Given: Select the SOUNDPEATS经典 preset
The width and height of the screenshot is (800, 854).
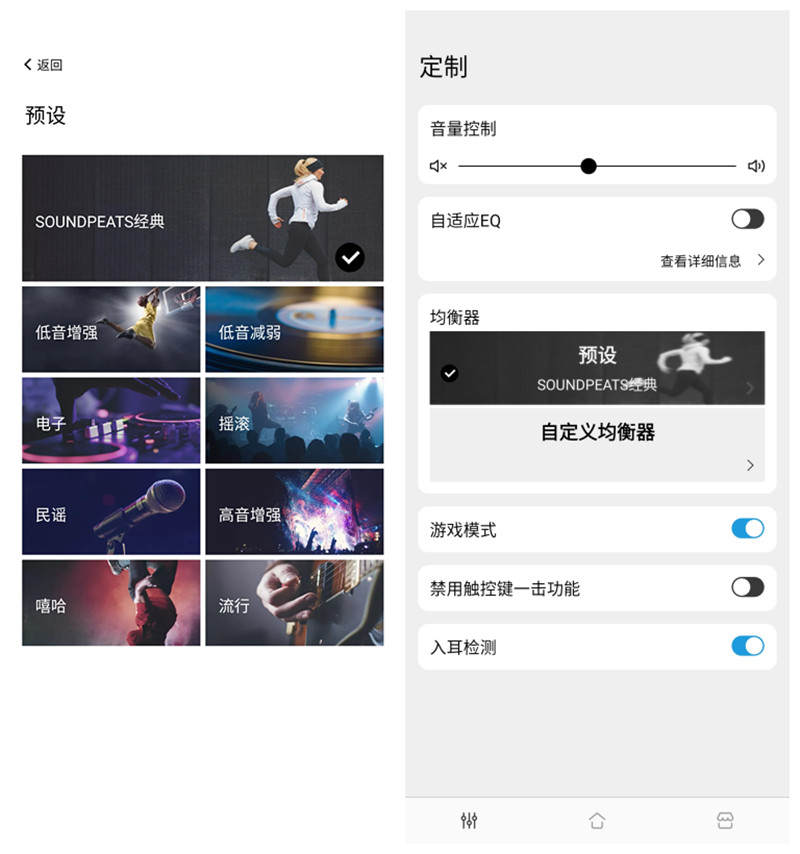Looking at the screenshot, I should (202, 218).
